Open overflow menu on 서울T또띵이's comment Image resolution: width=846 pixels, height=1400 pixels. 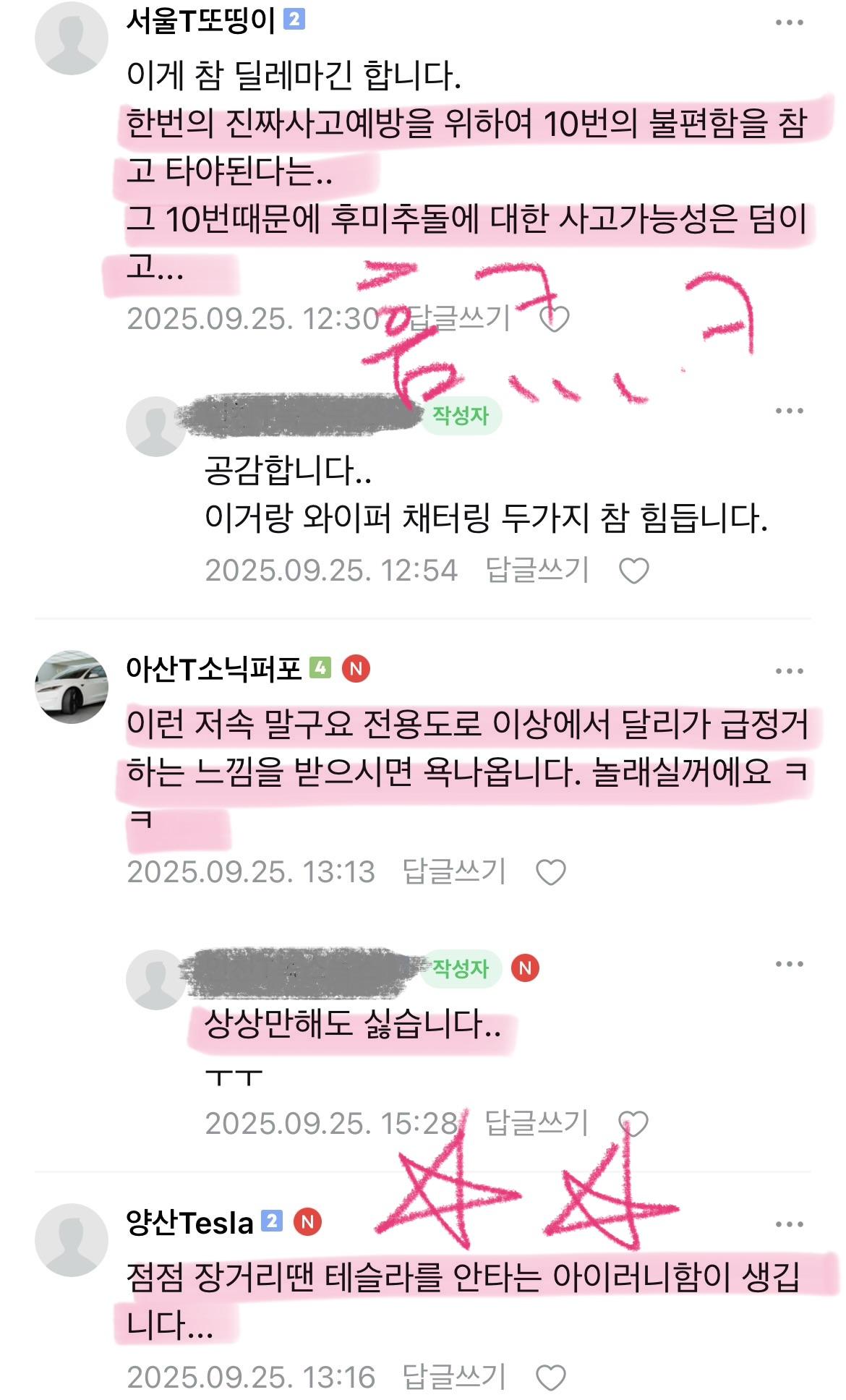tap(789, 22)
